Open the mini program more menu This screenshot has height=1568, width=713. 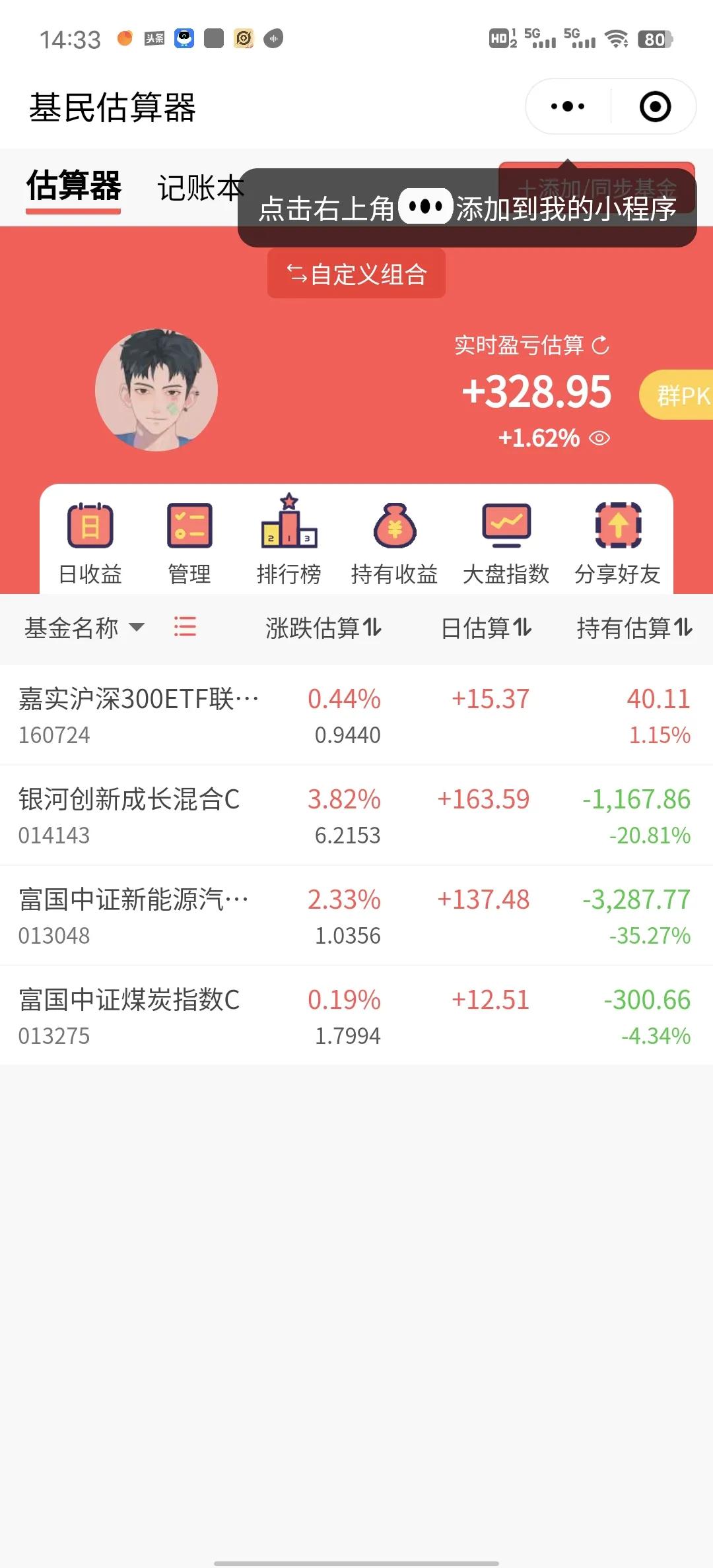coord(568,106)
